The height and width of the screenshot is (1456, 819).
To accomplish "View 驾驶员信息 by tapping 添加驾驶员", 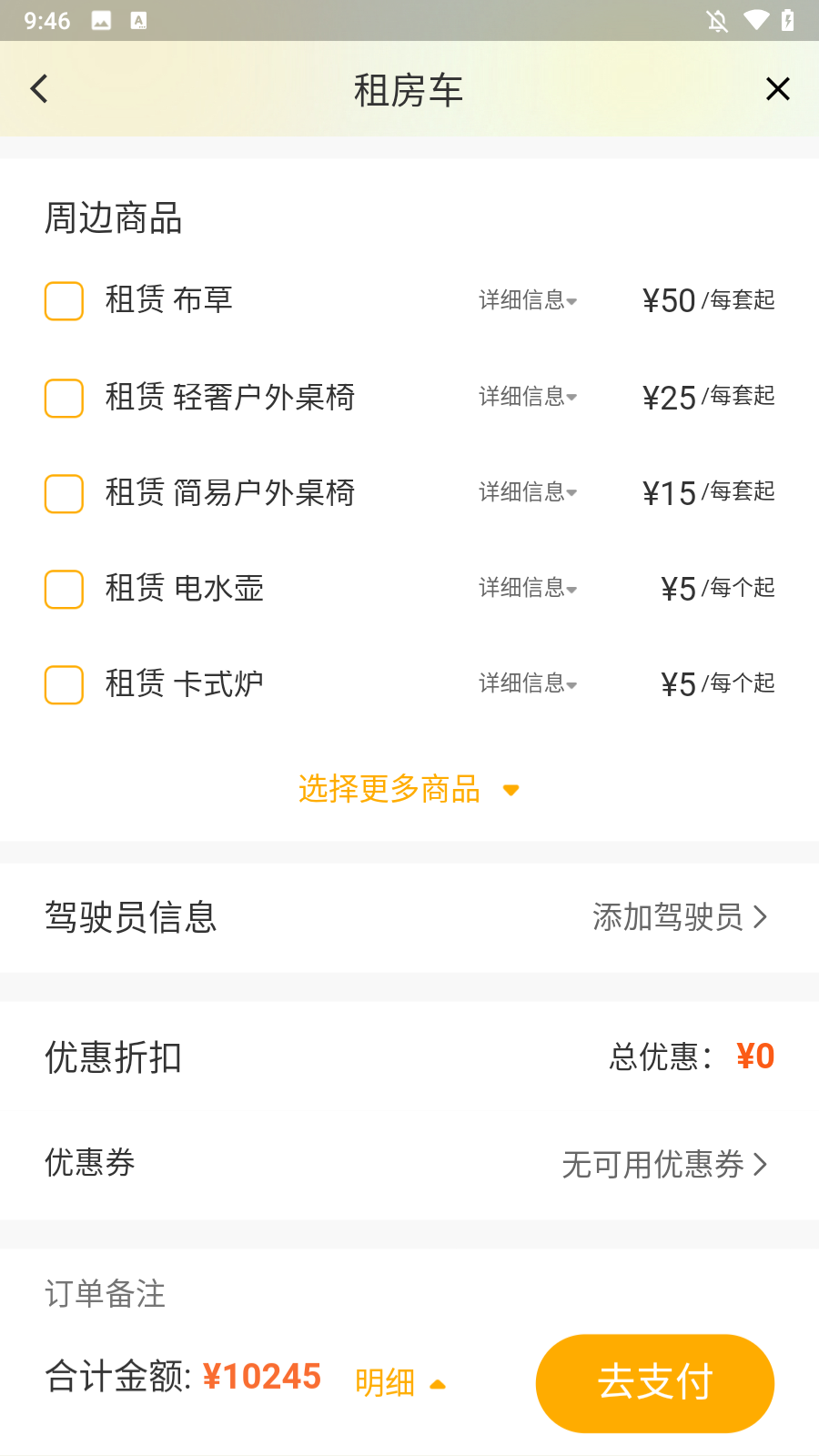I will point(670,918).
